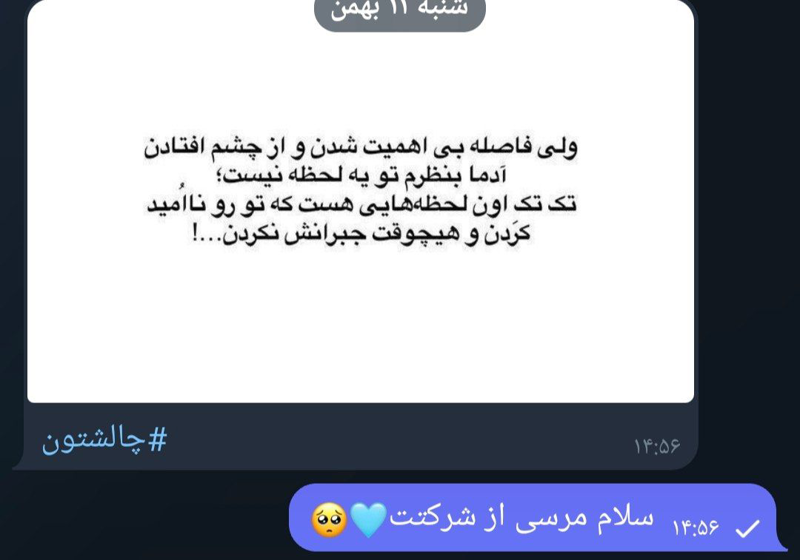Open the quote image in the message
This screenshot has height=560, width=800.
(x=360, y=200)
